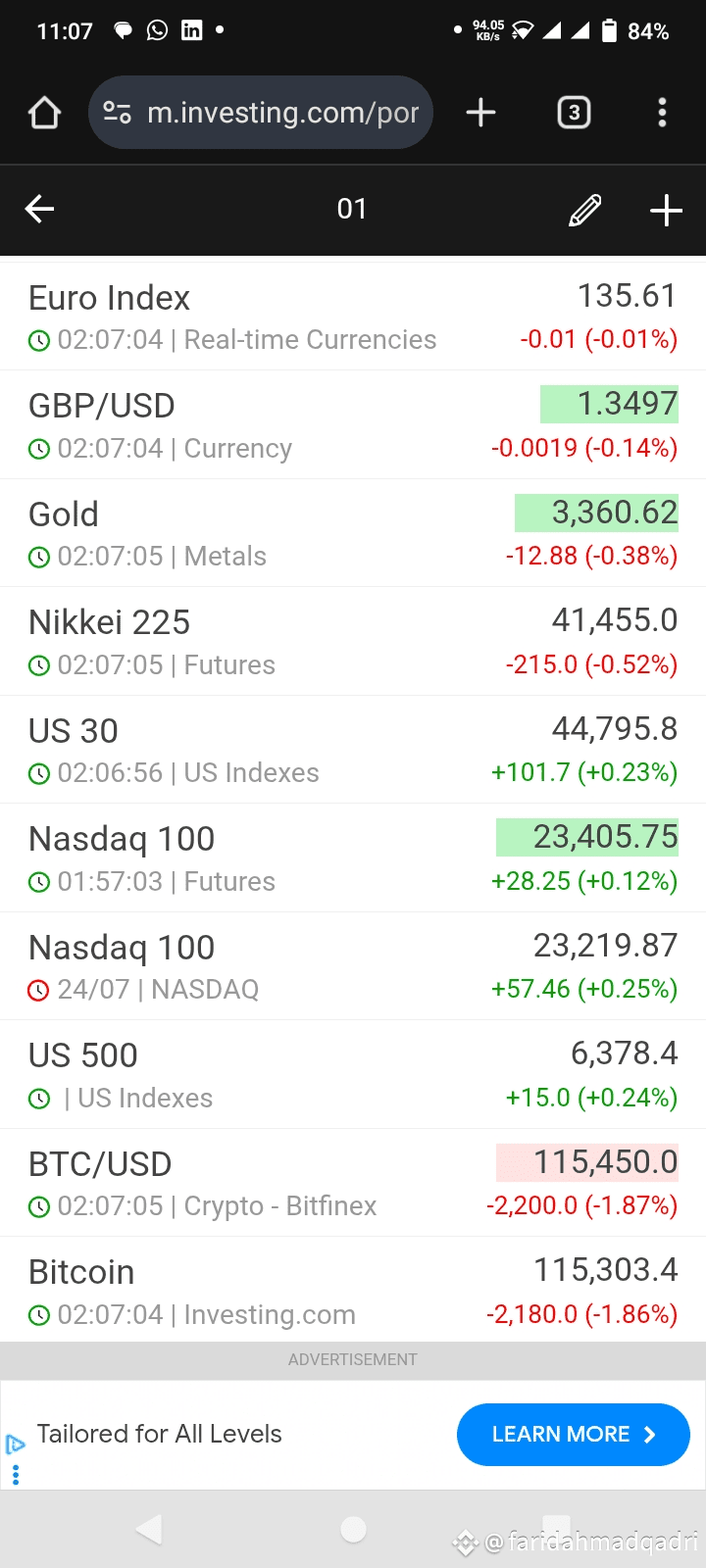This screenshot has width=706, height=1568.
Task: Tap the Learn More ad button
Action: 573,1435
